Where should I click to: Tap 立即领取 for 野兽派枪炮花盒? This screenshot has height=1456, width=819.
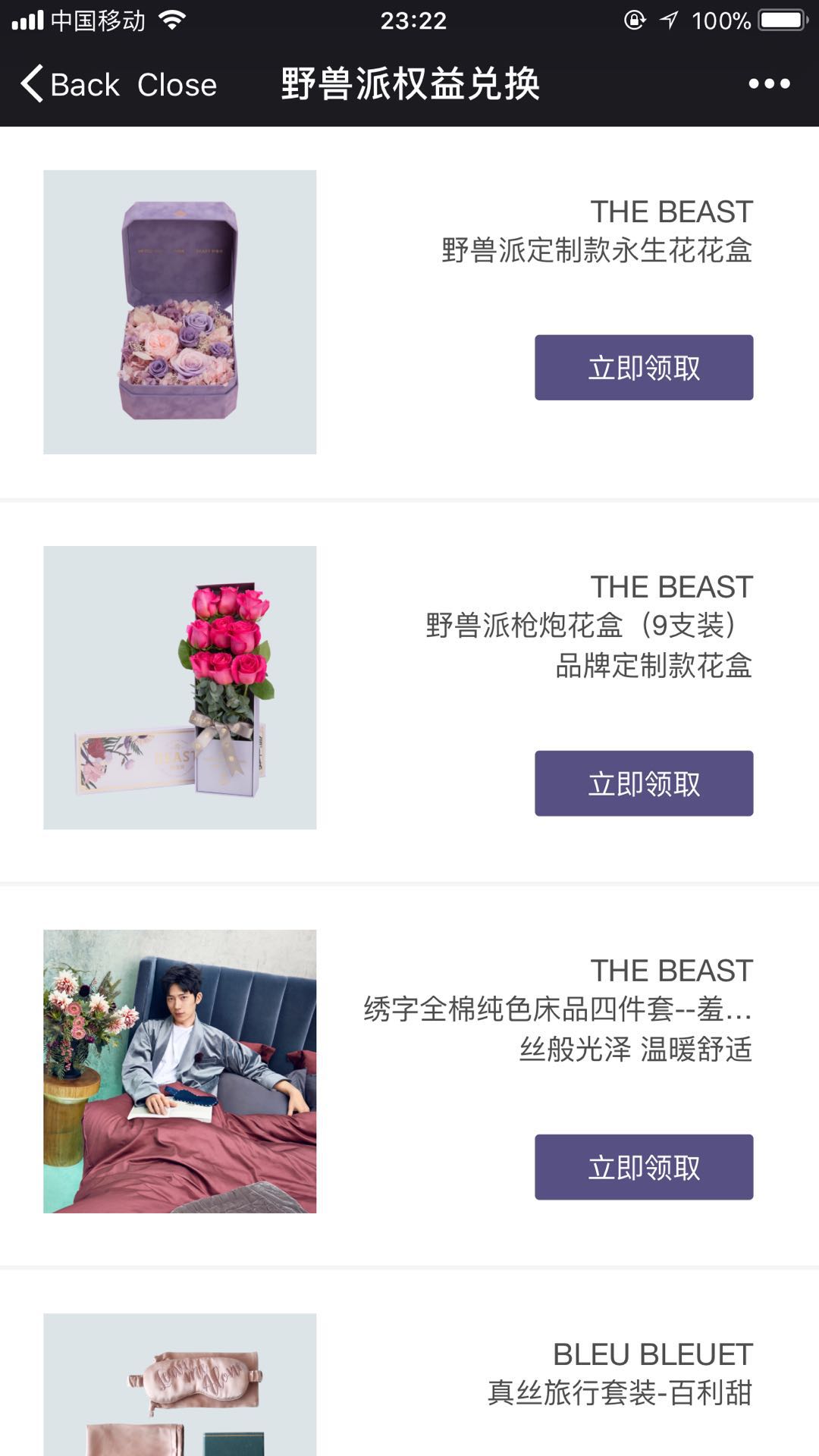644,783
